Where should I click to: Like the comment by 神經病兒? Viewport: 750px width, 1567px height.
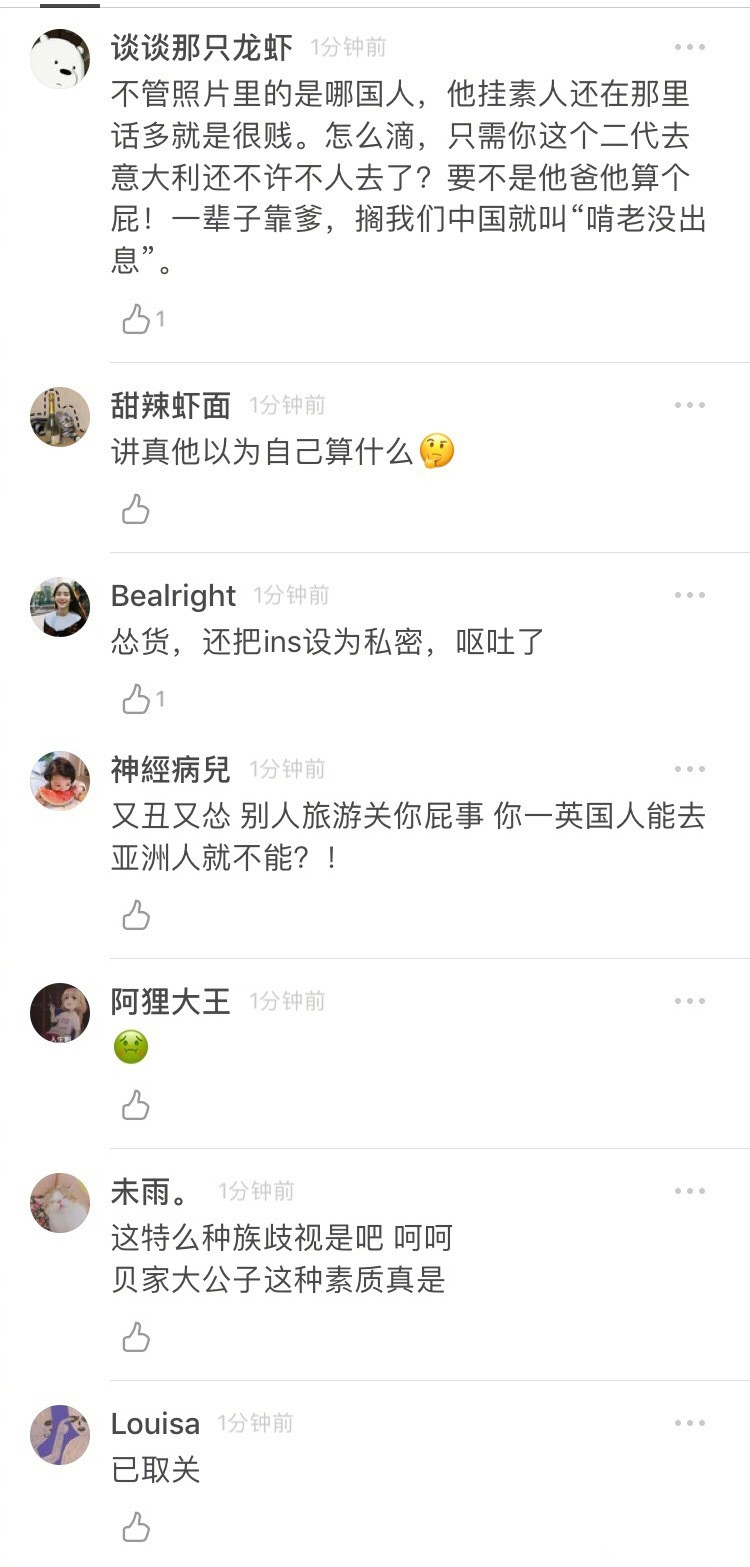135,915
